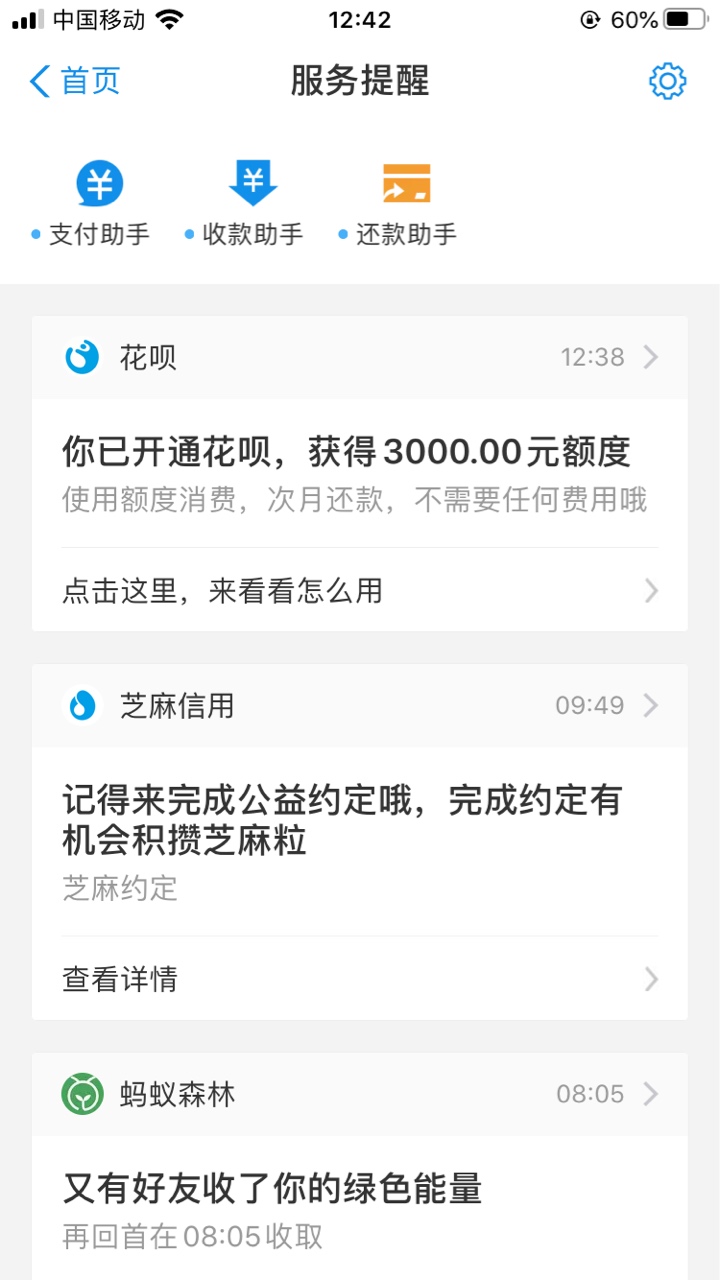Open the 花呗 3000.00元额度 notification

coord(360,473)
